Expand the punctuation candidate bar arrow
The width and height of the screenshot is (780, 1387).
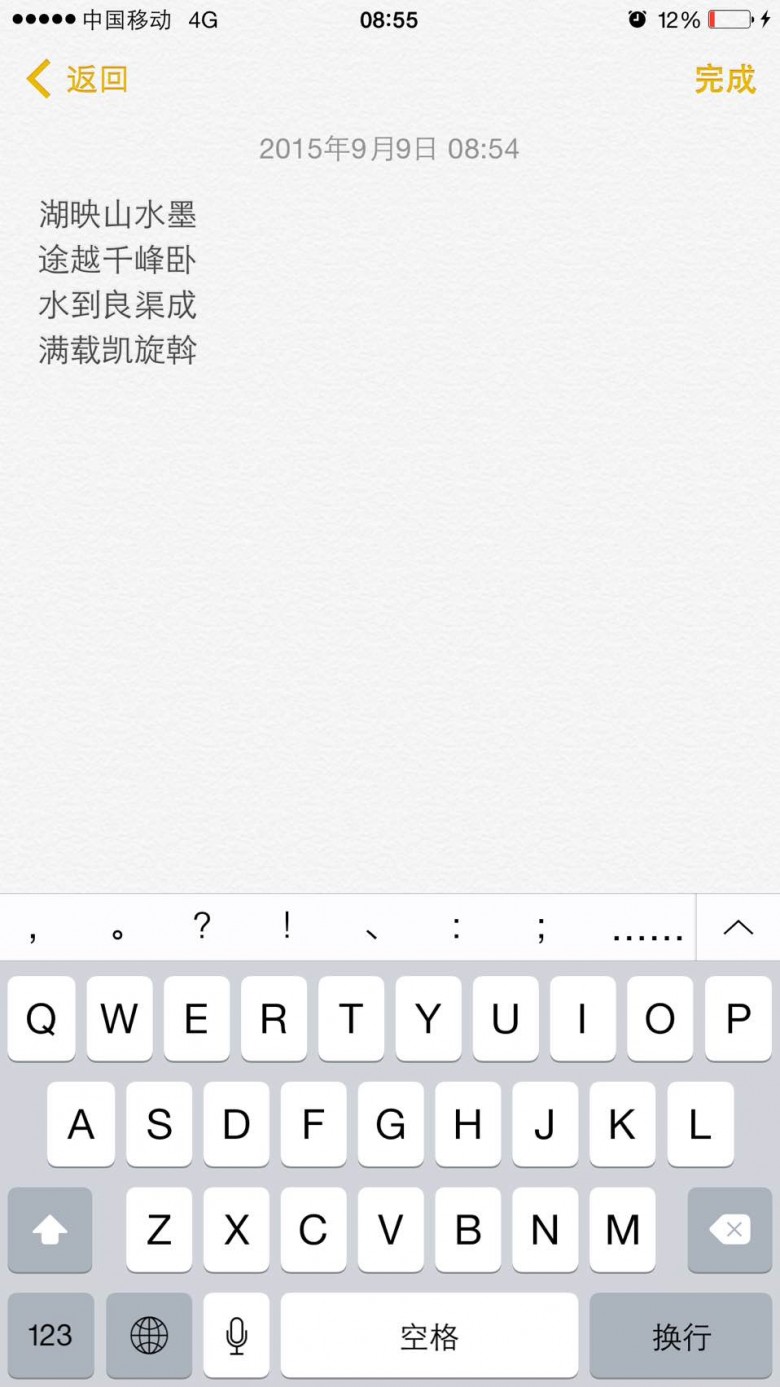pyautogui.click(x=738, y=928)
